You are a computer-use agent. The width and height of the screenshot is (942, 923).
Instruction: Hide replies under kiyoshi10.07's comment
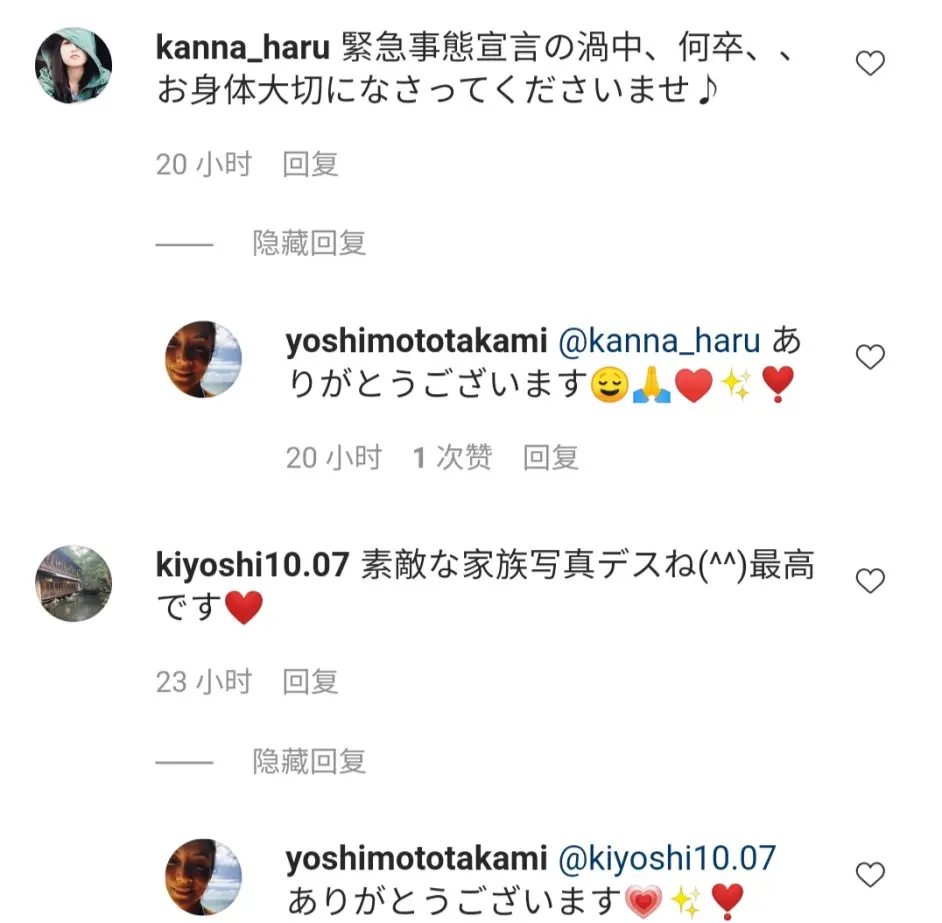309,762
